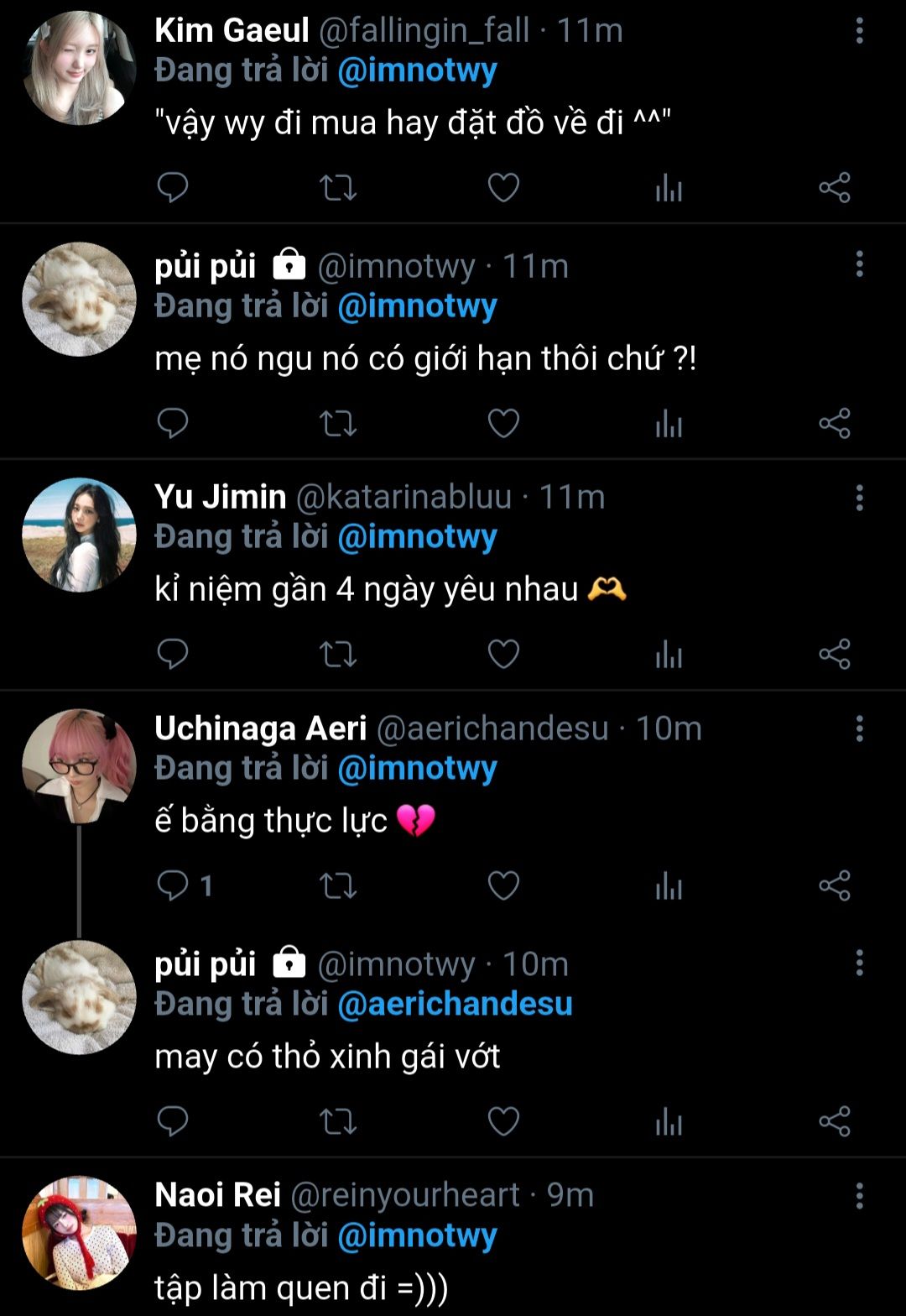906x1316 pixels.
Task: Open the @aerichandesu mention link
Action: (x=455, y=1004)
